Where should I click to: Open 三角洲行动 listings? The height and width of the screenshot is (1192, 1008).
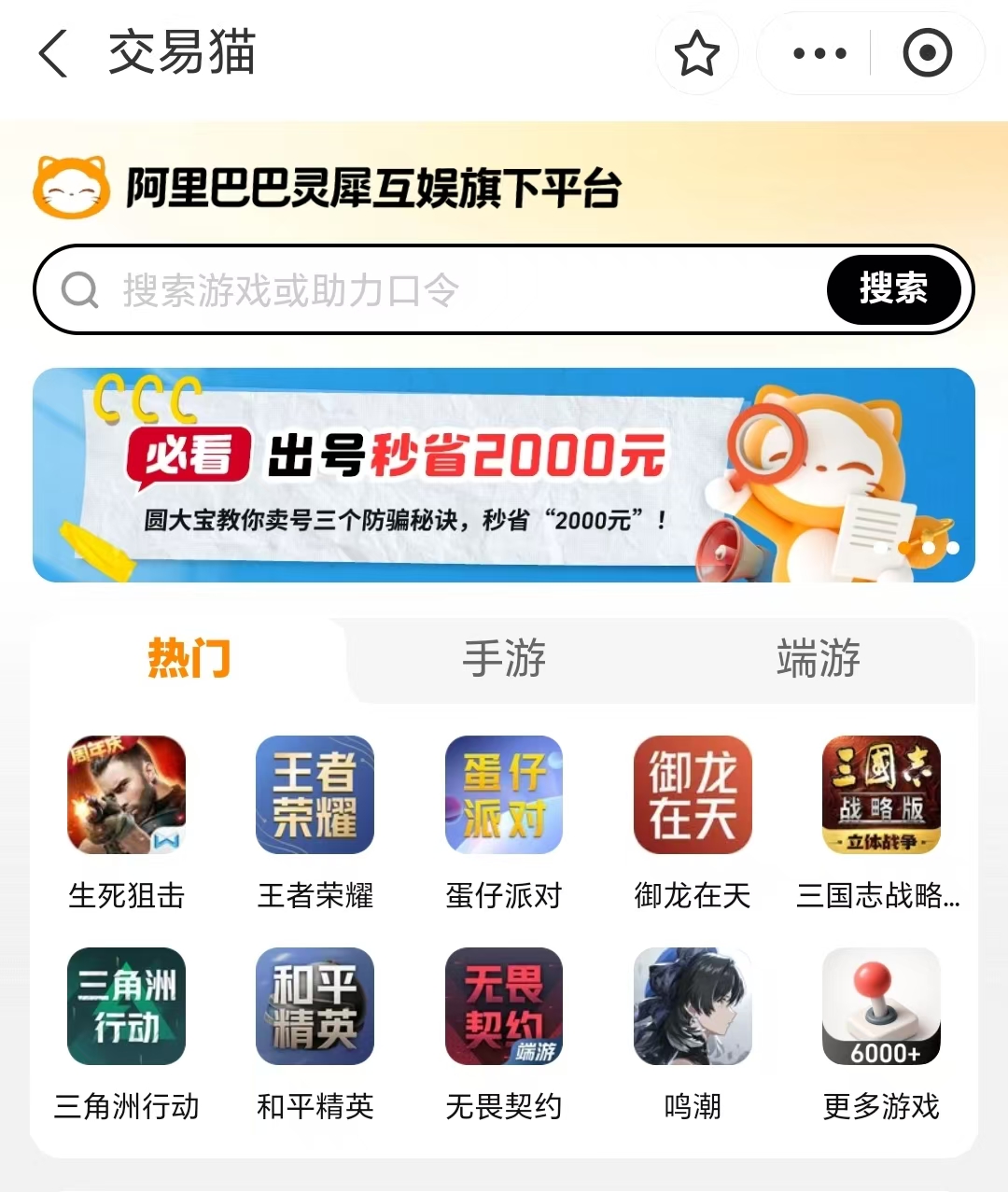coord(127,1006)
